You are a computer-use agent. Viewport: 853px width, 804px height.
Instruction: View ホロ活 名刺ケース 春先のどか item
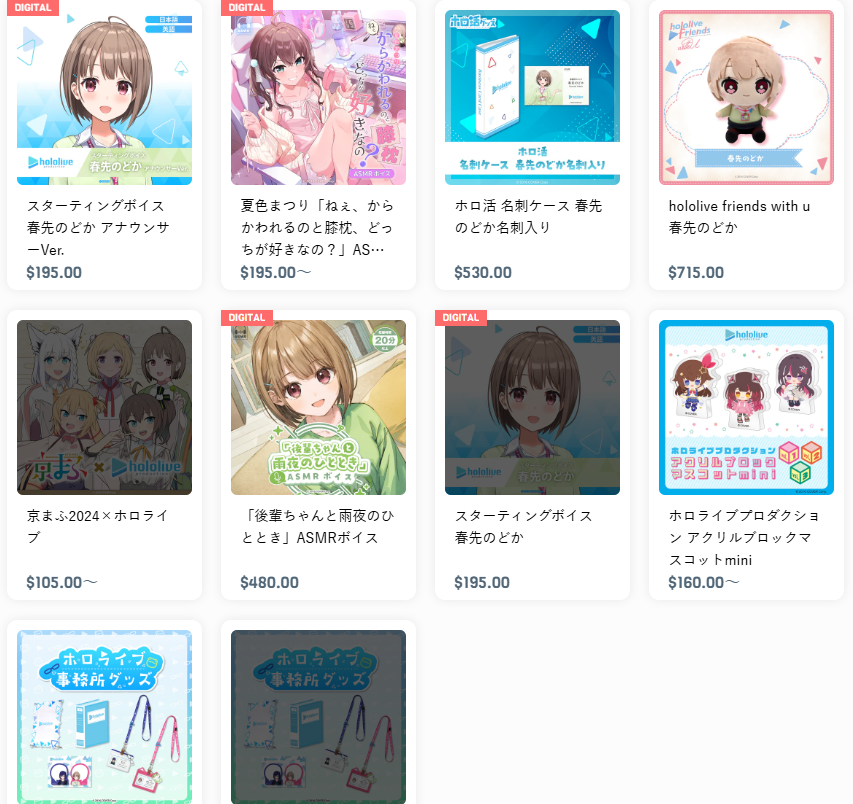532,100
